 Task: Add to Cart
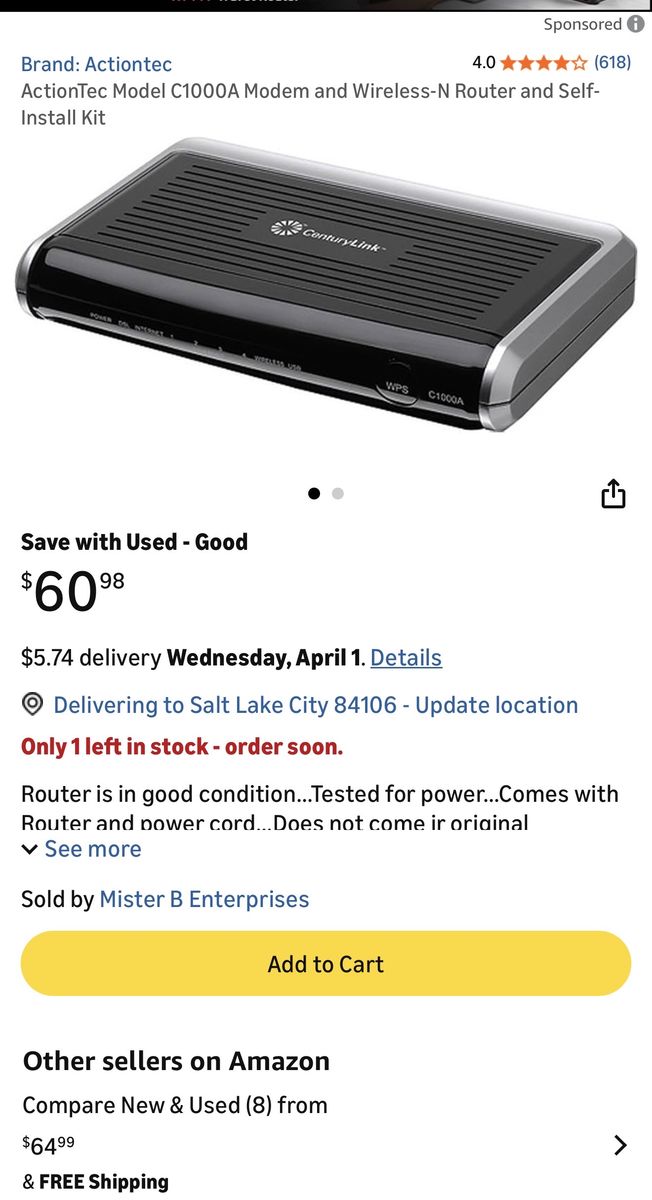(x=326, y=964)
